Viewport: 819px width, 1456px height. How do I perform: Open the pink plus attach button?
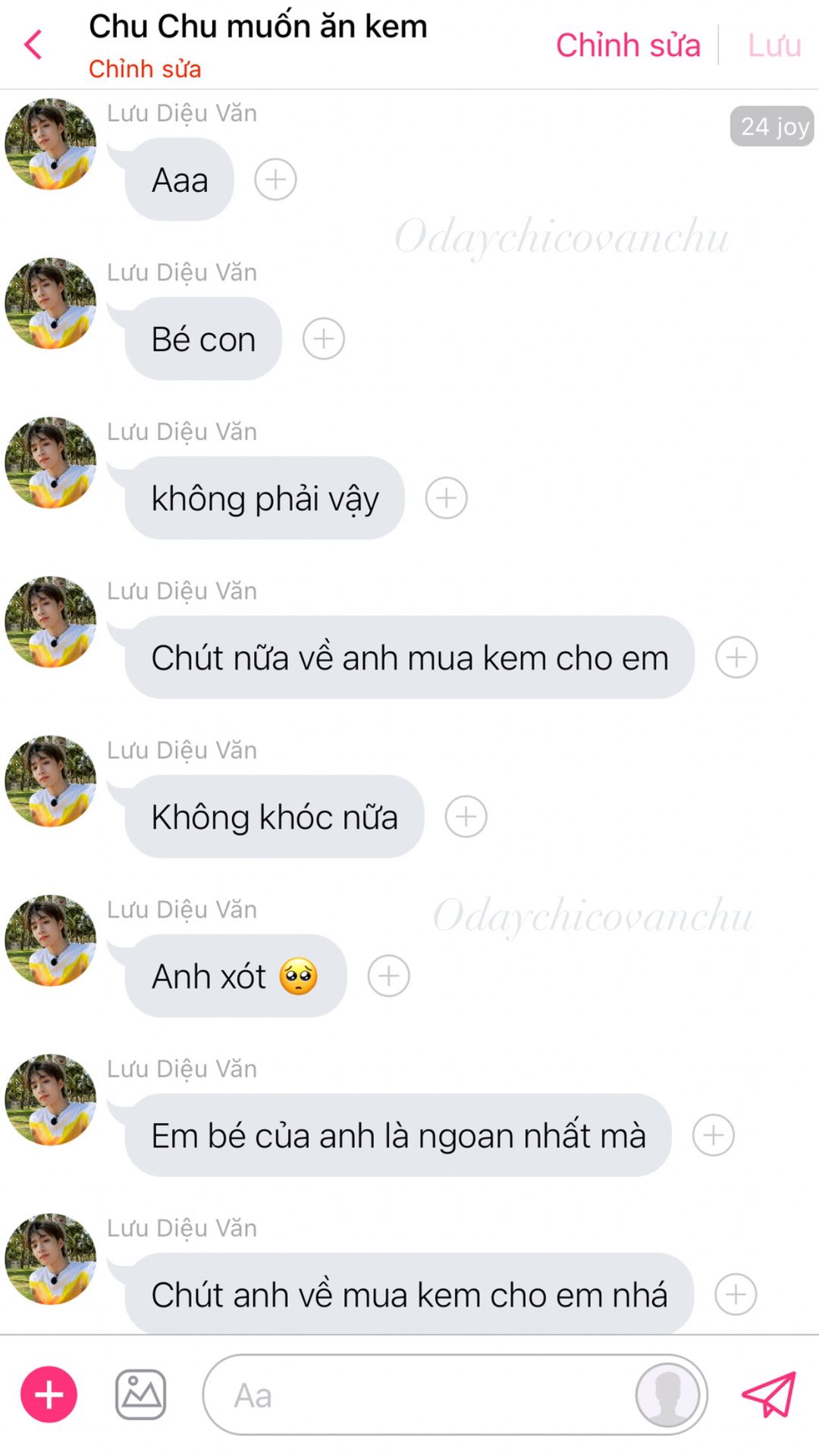[49, 1395]
